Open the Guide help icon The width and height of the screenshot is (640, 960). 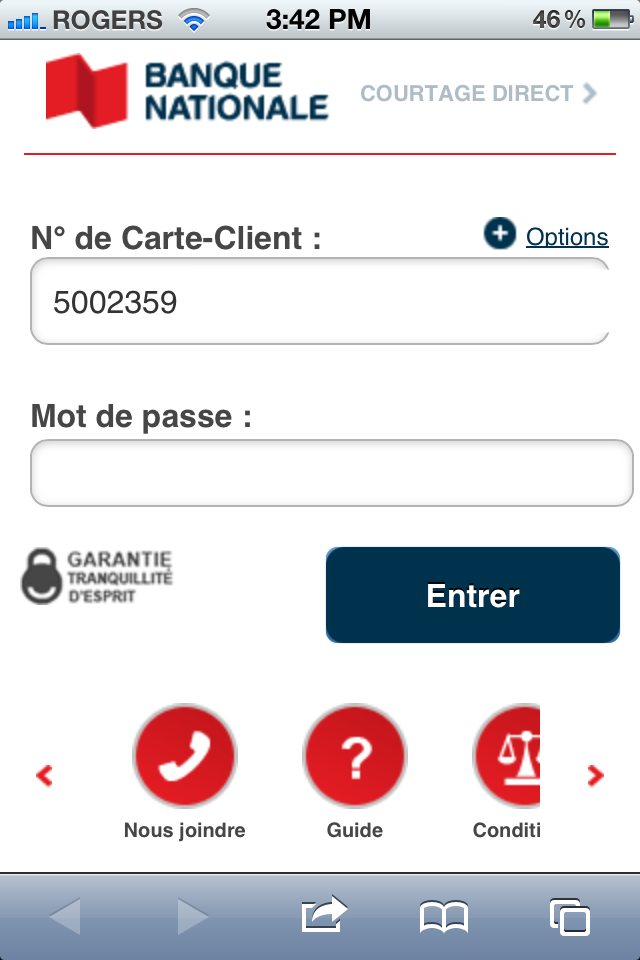coord(355,756)
